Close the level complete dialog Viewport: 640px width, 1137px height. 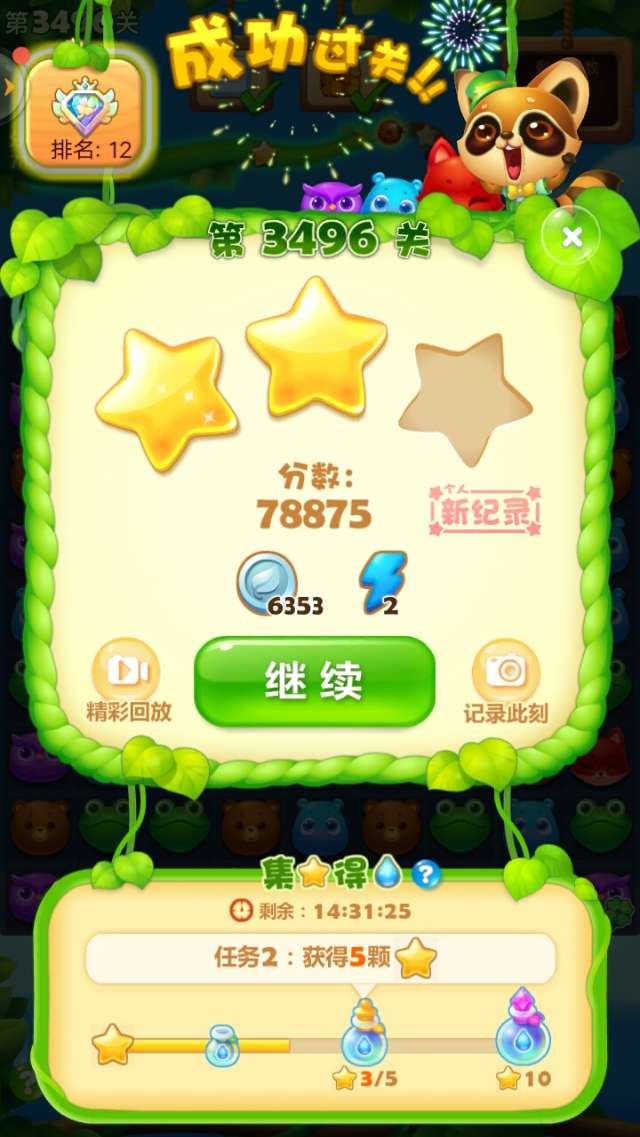pyautogui.click(x=572, y=237)
